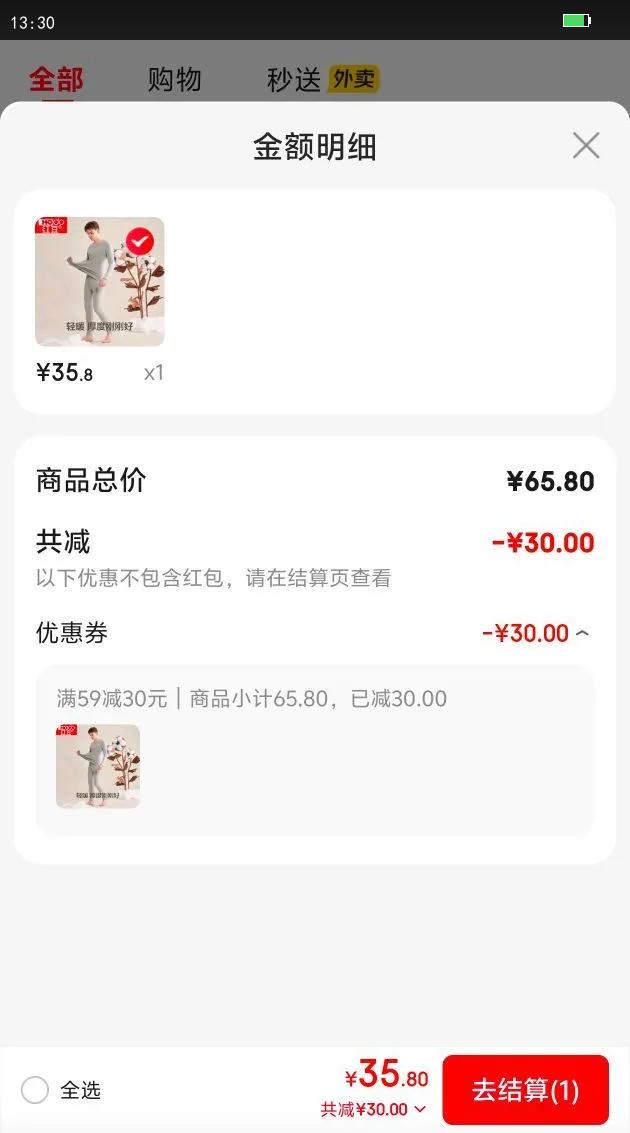Toggle the 共减¥30.00 breakdown at the bottom
The image size is (630, 1133).
(374, 1109)
